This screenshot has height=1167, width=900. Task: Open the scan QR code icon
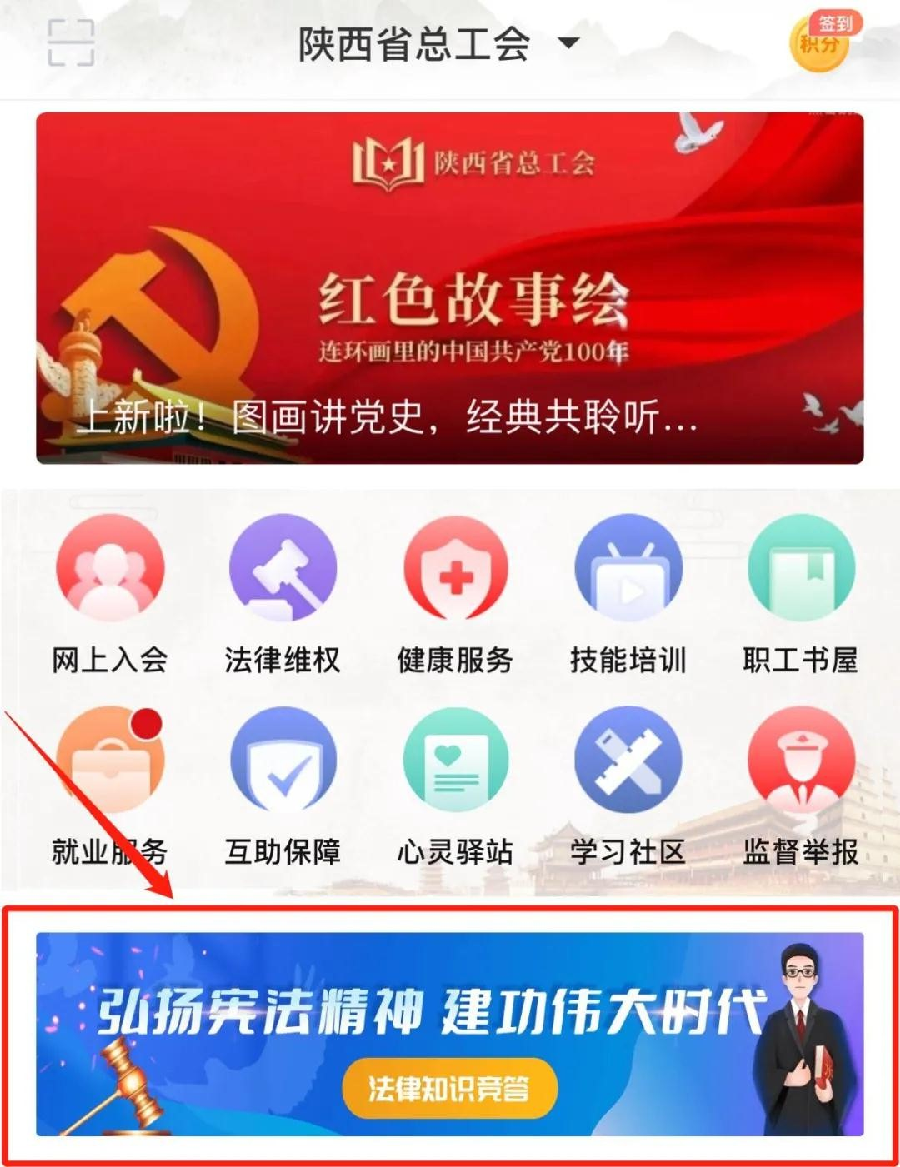[71, 43]
